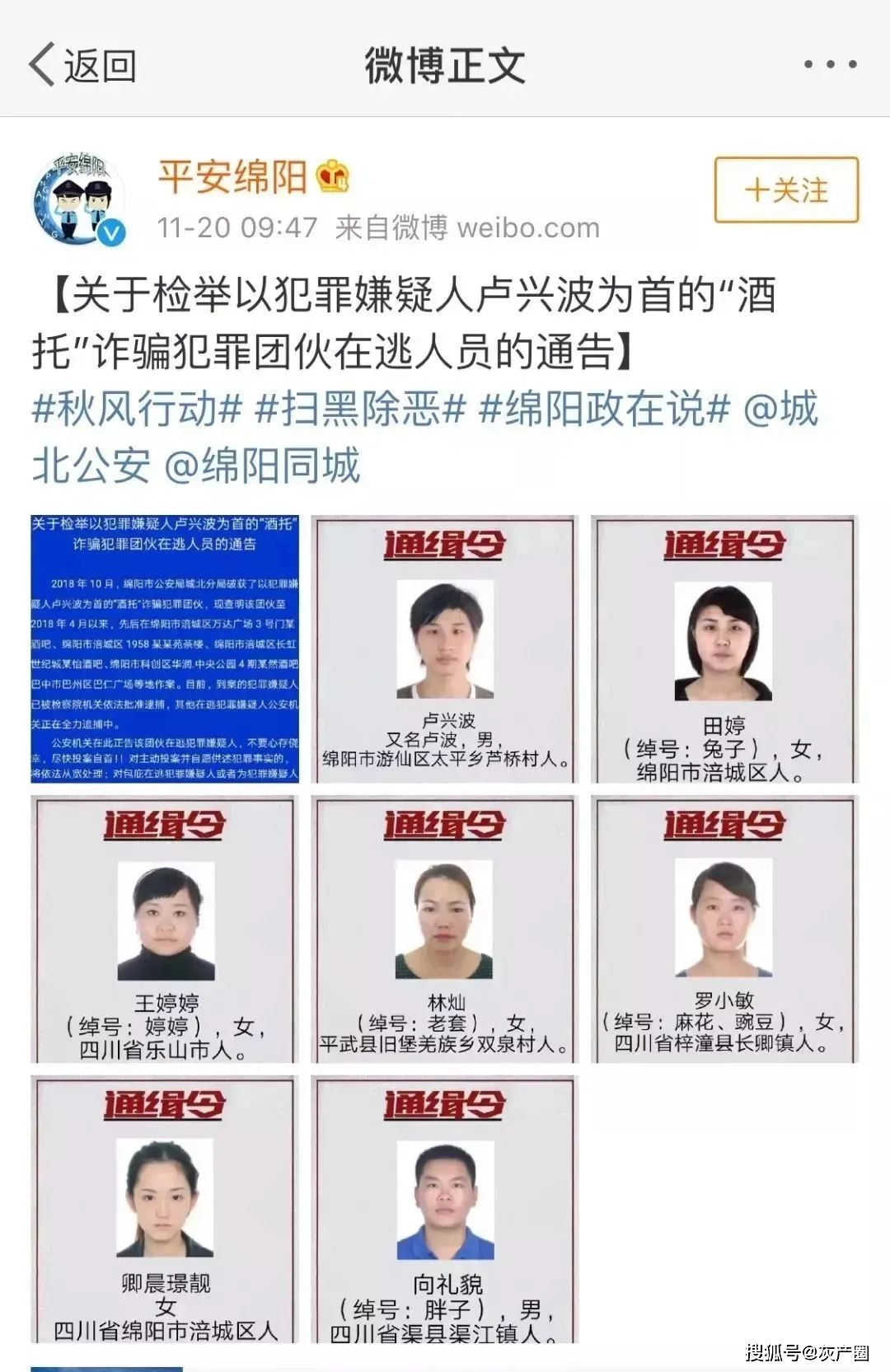Open the 罗小敏 wanted poster image
Image resolution: width=890 pixels, height=1372 pixels.
[724, 929]
